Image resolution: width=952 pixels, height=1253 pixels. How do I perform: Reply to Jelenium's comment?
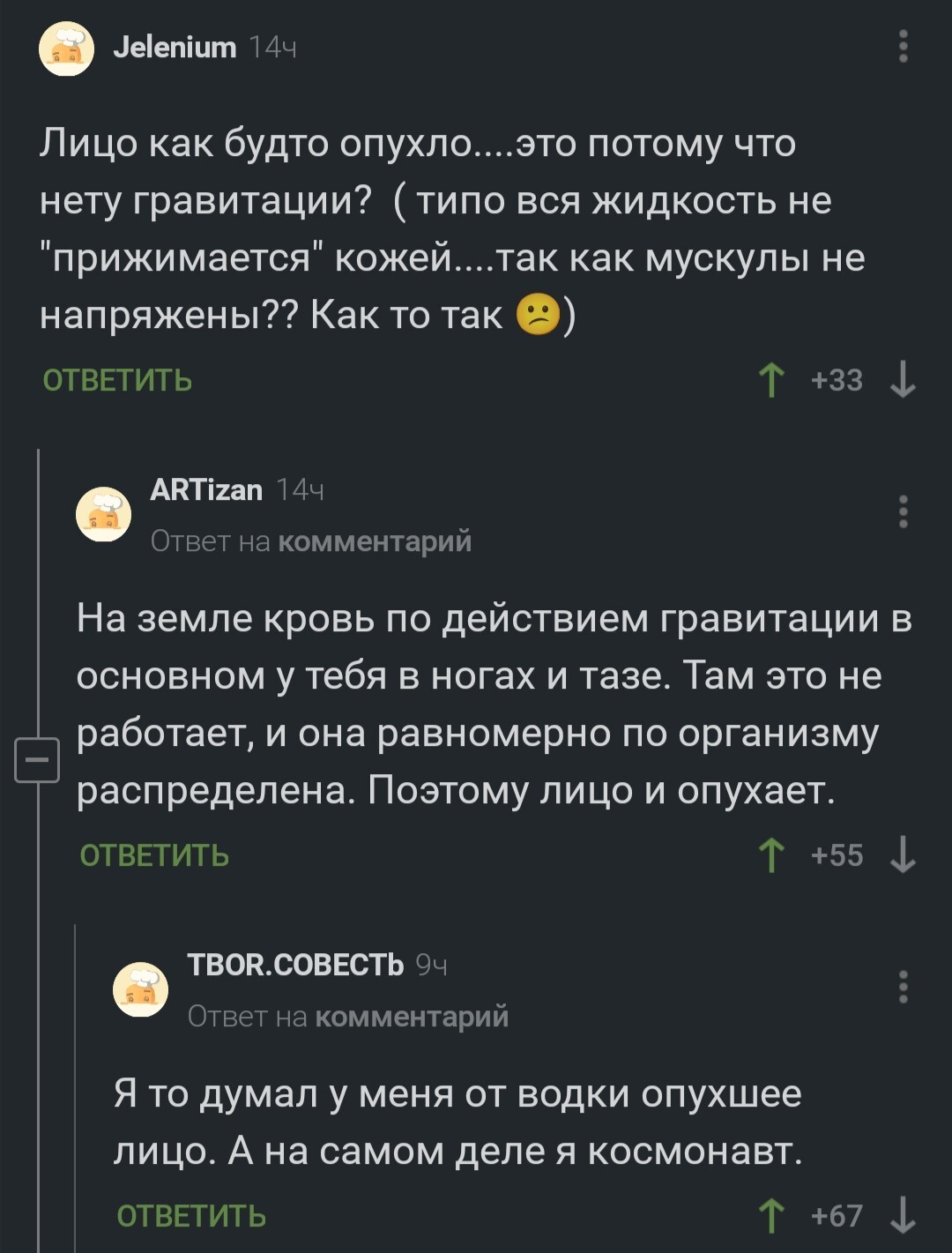117,380
